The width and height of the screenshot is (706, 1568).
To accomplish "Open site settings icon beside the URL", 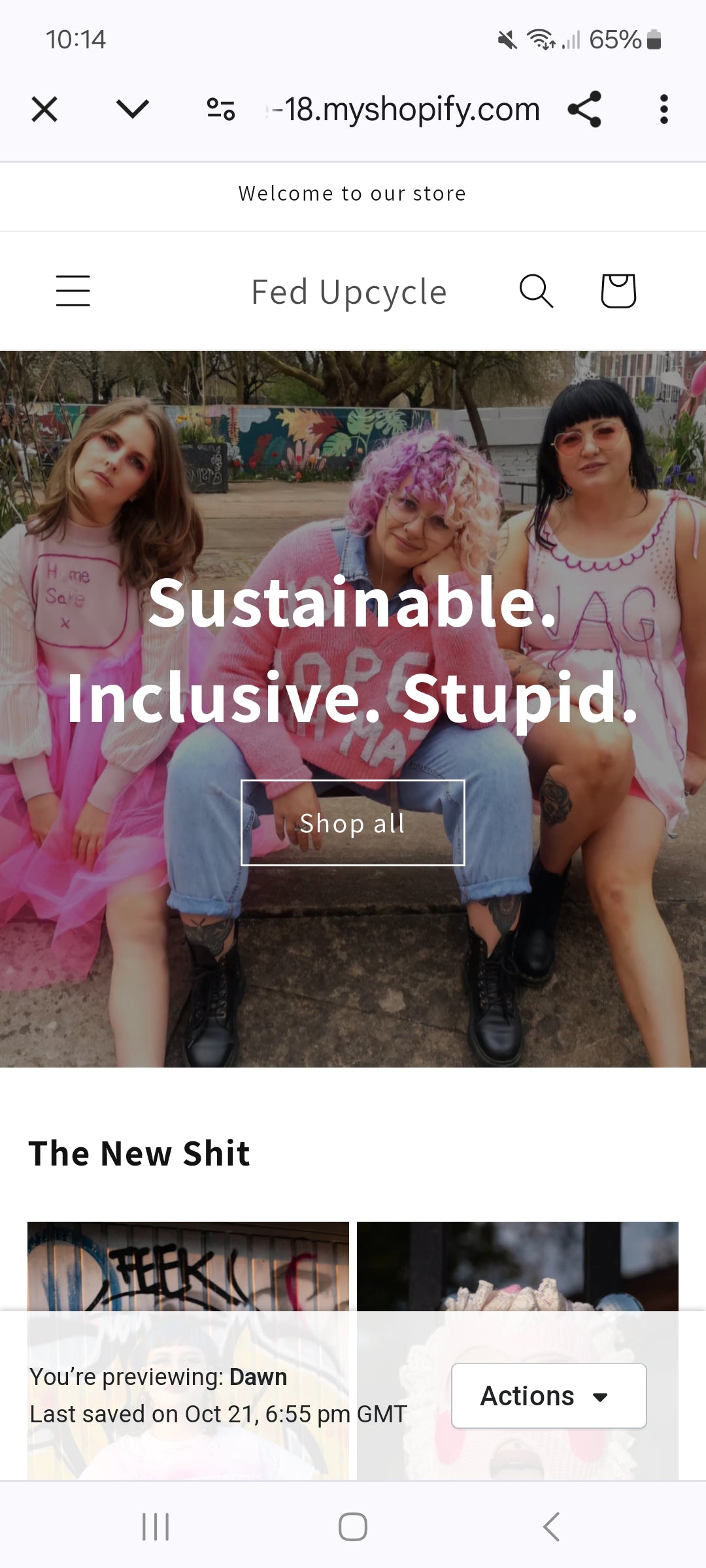I will pos(221,109).
